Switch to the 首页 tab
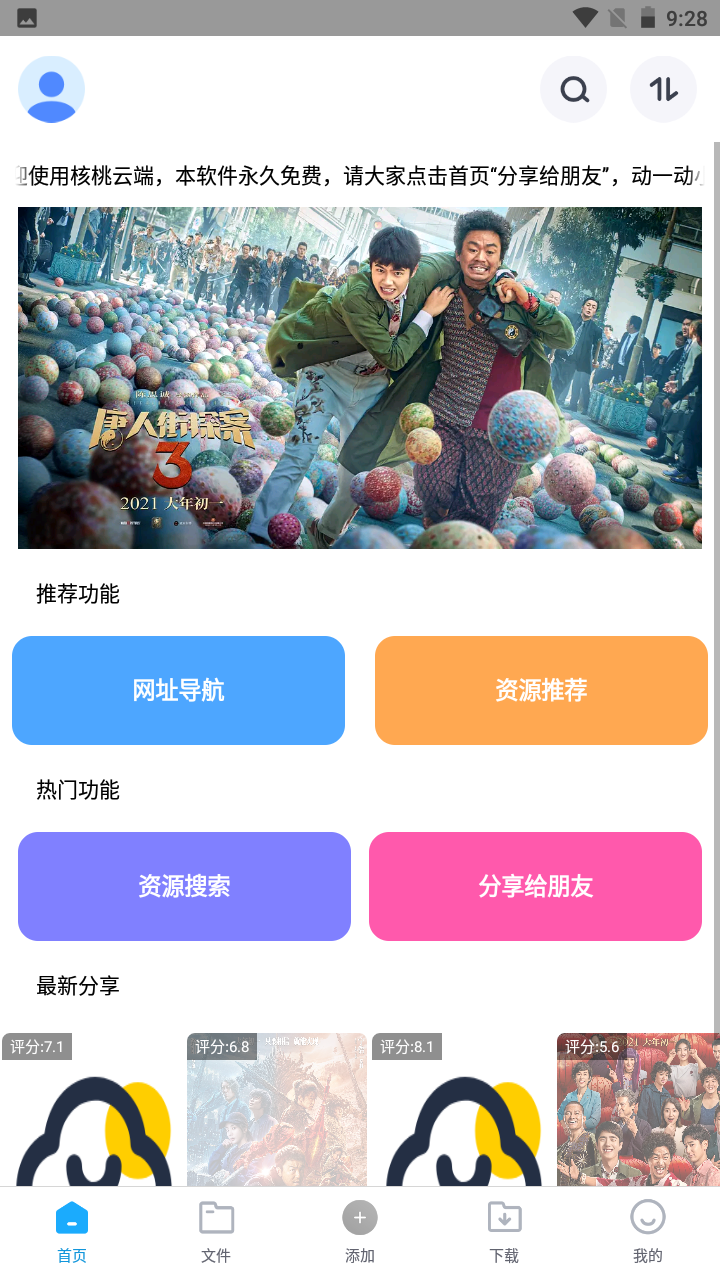This screenshot has width=720, height=1280. (x=72, y=1233)
